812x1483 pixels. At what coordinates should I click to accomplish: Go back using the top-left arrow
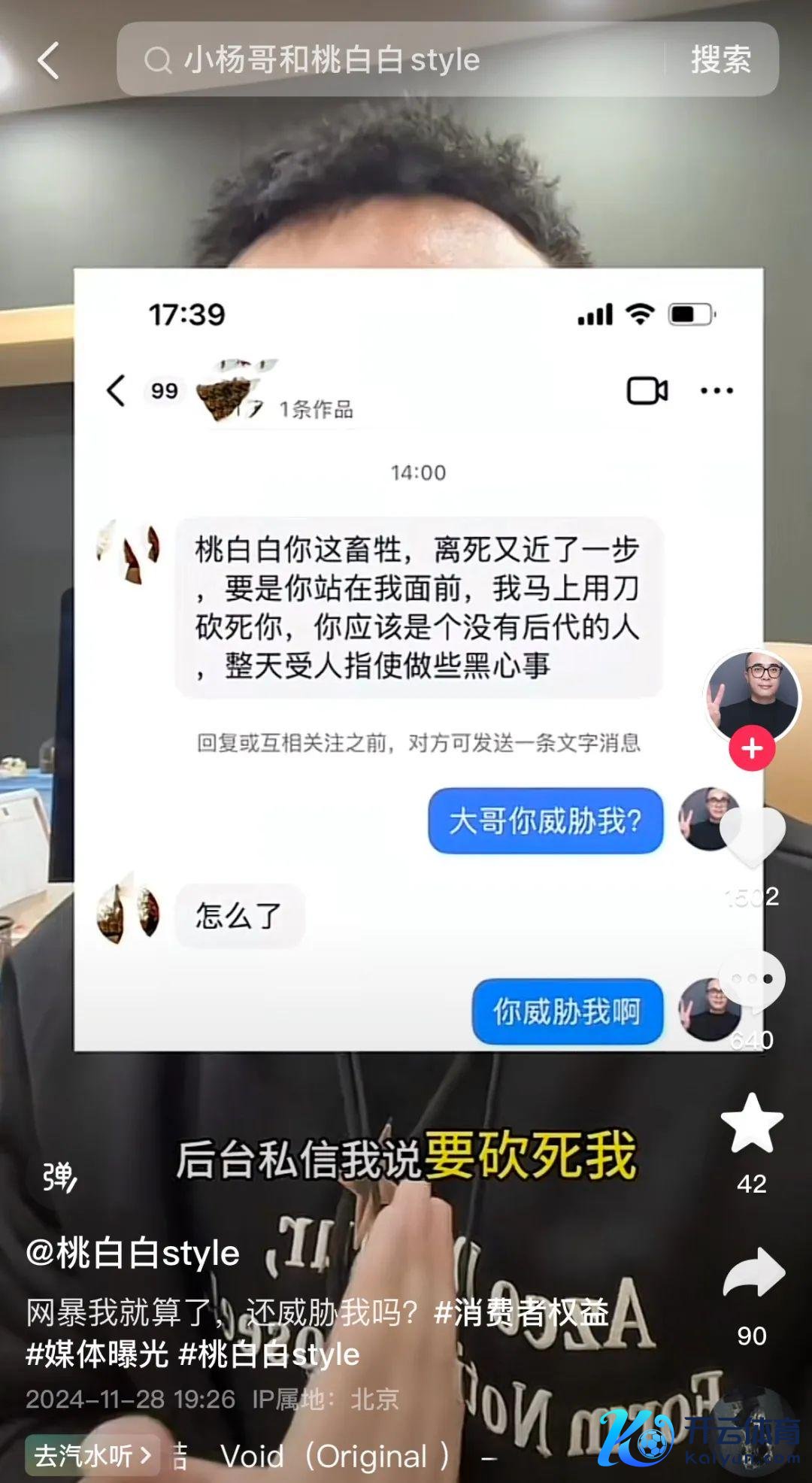pyautogui.click(x=49, y=60)
